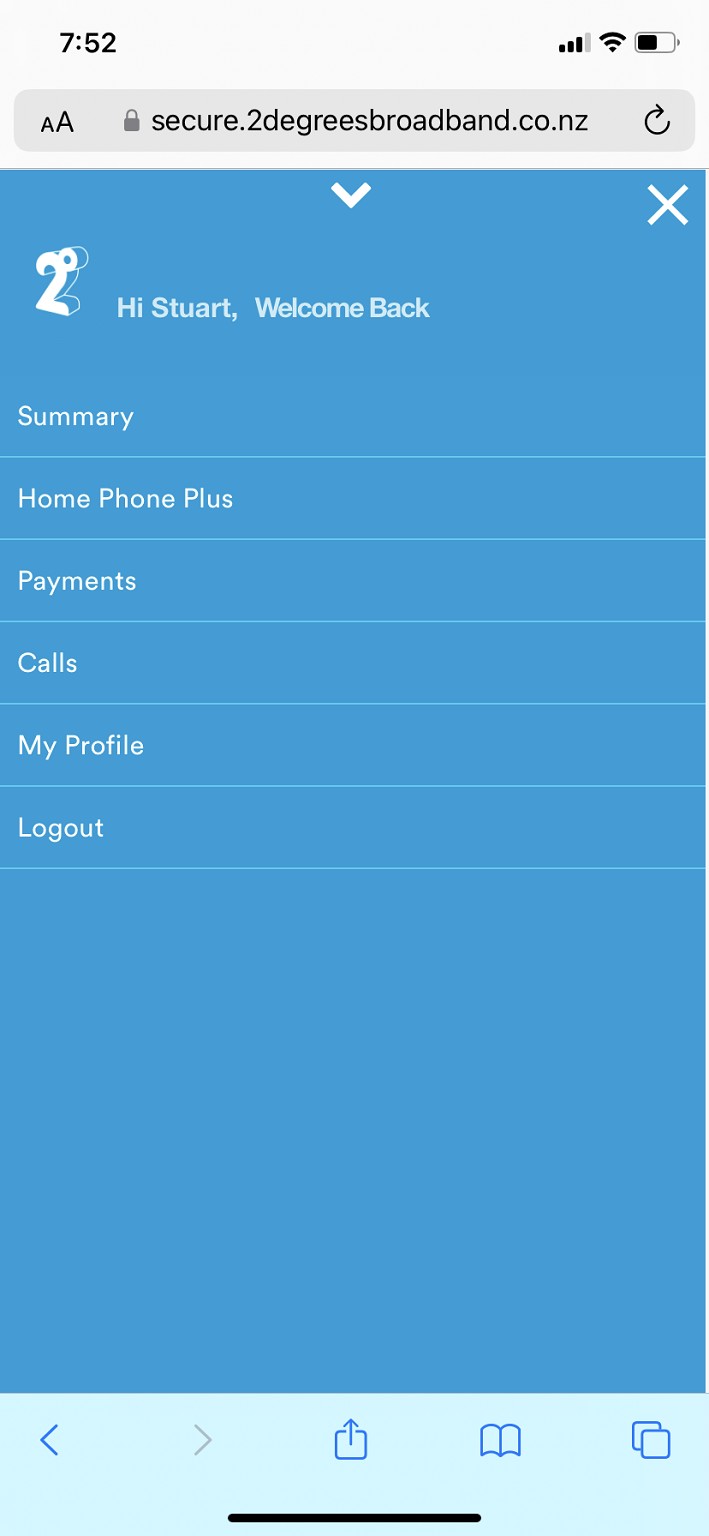
Task: Open My Profile
Action: point(81,745)
